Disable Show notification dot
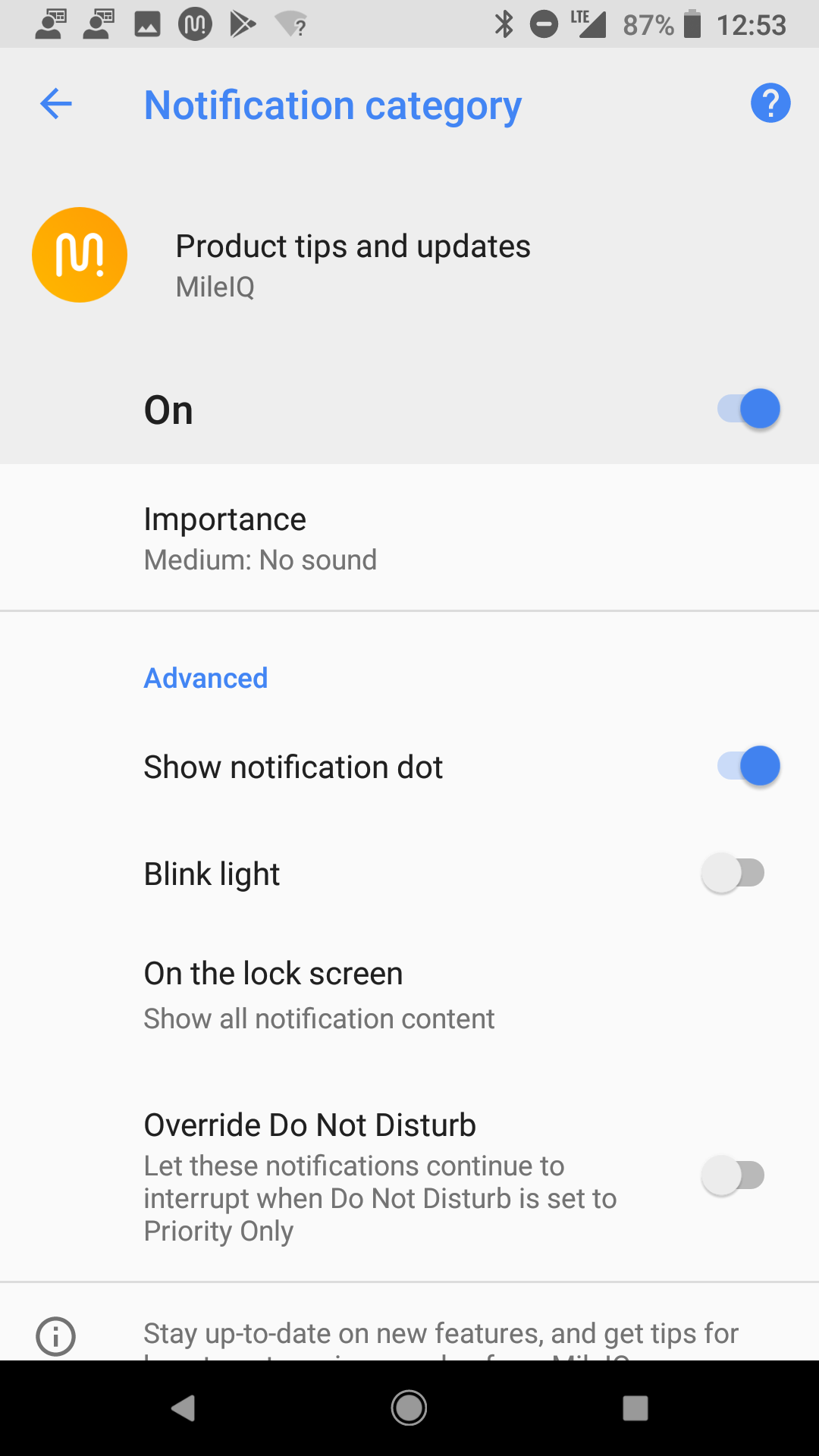 coord(748,766)
